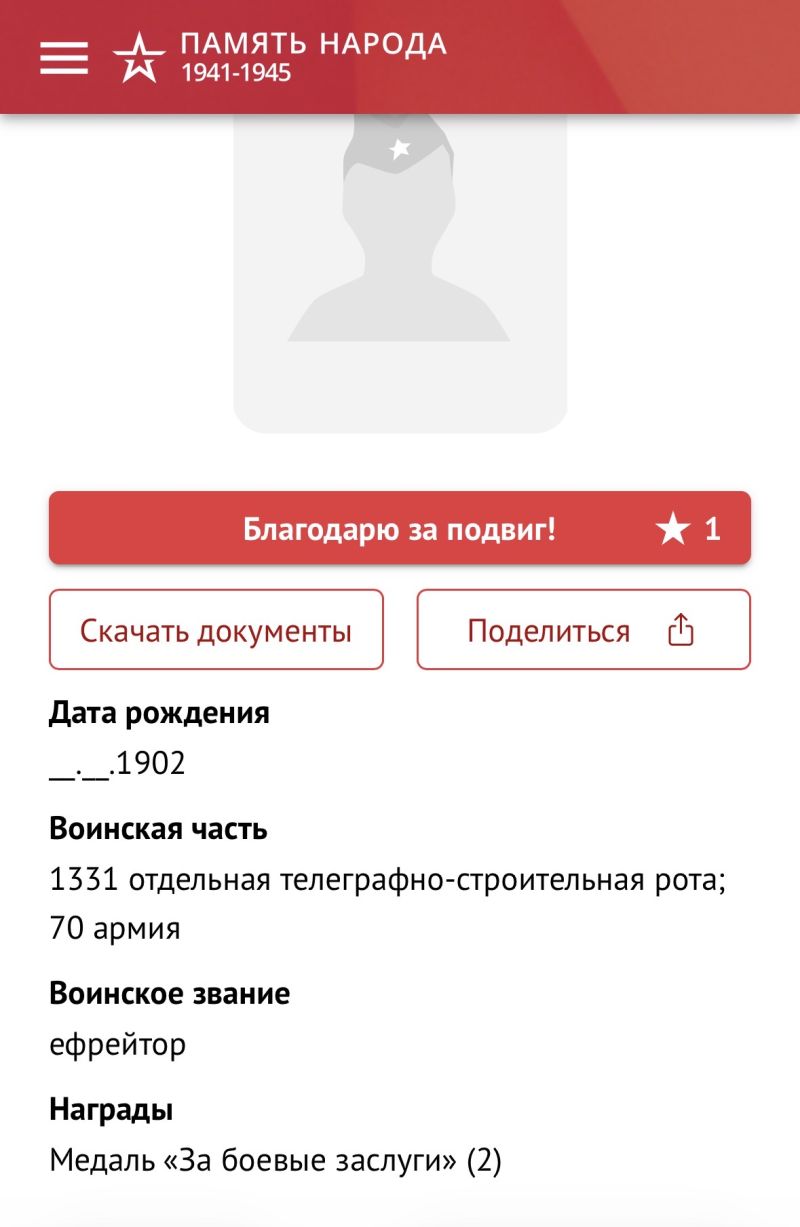Viewport: 800px width, 1227px height.
Task: Tap Благодарю за подвиг button
Action: pos(400,528)
